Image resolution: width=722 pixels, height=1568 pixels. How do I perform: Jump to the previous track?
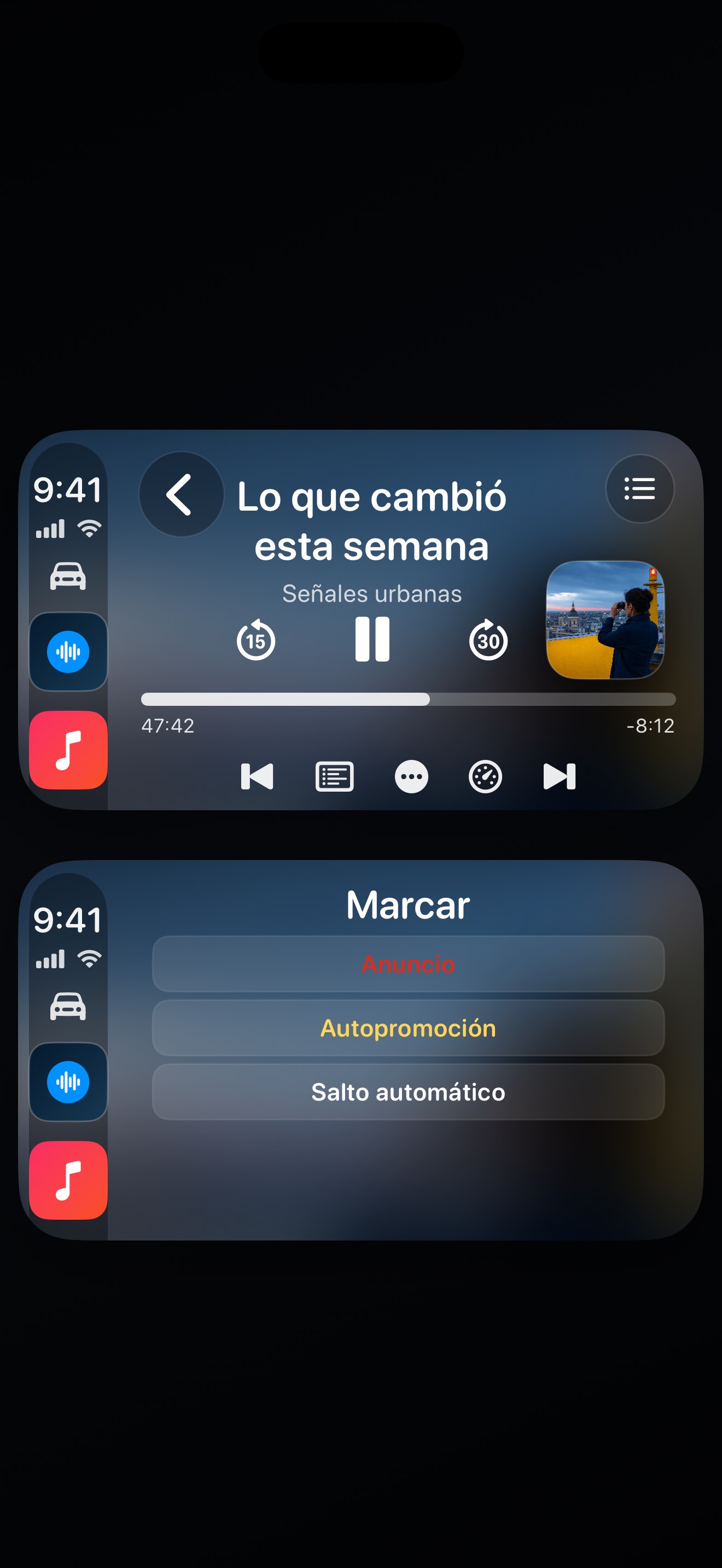pos(257,777)
